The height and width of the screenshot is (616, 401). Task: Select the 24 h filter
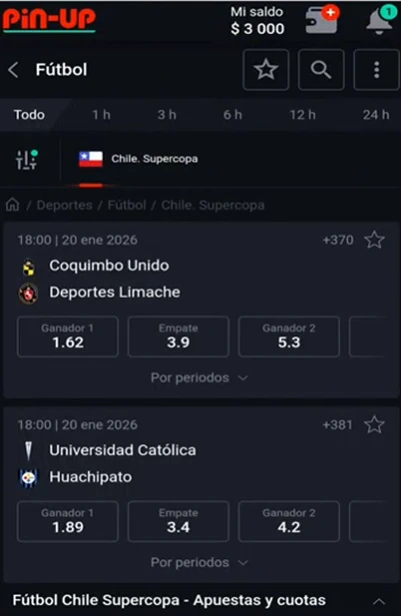tap(376, 115)
